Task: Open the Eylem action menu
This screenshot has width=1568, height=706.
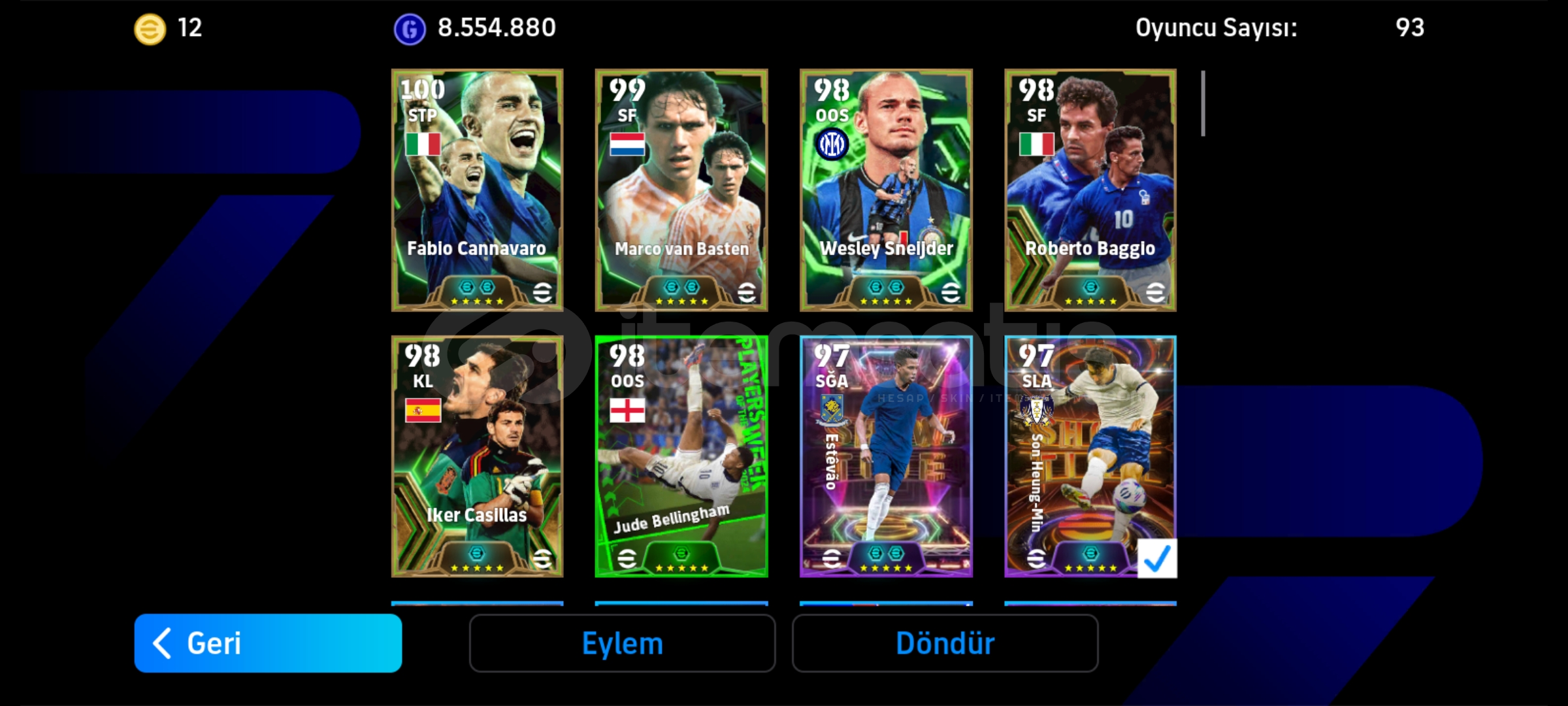Action: [x=622, y=643]
